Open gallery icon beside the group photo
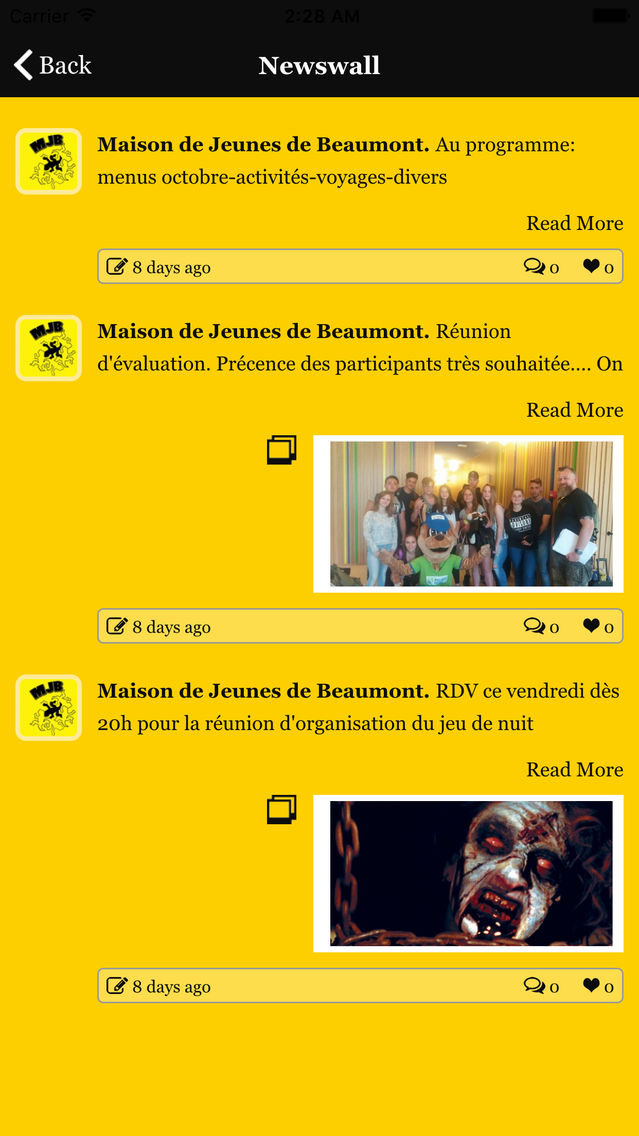 282,450
